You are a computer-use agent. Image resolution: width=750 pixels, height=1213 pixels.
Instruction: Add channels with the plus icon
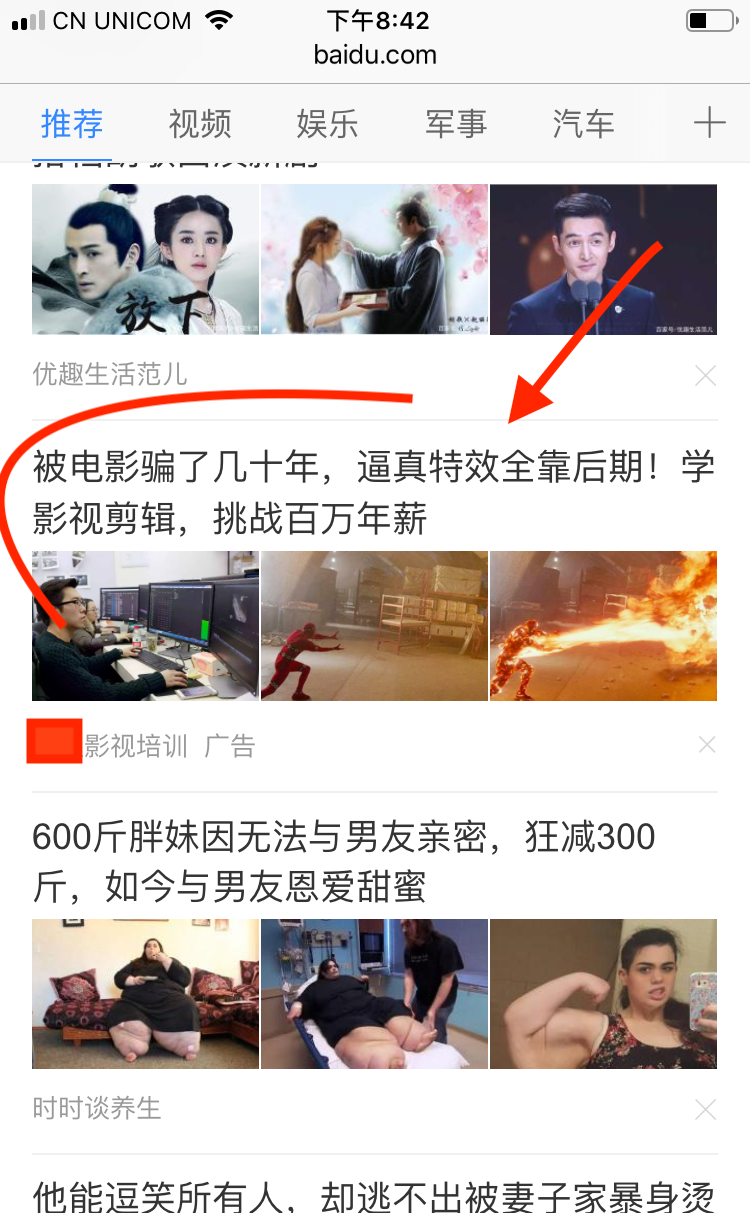click(709, 123)
